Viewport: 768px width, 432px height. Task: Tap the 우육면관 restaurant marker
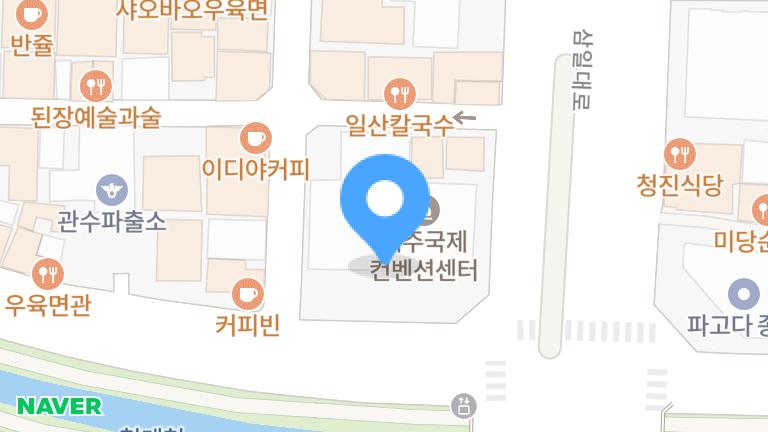click(x=47, y=273)
